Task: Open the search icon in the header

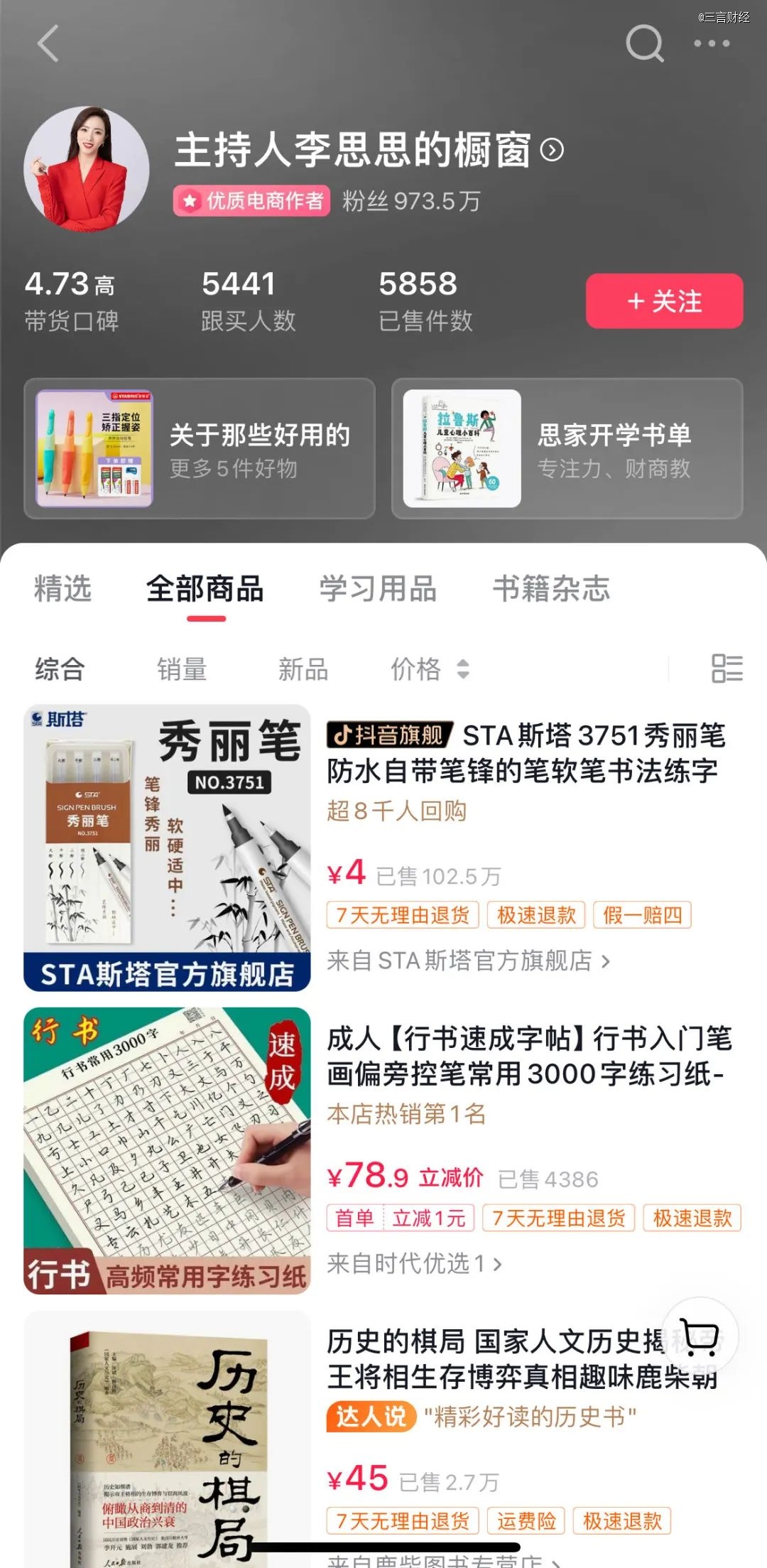Action: (644, 44)
